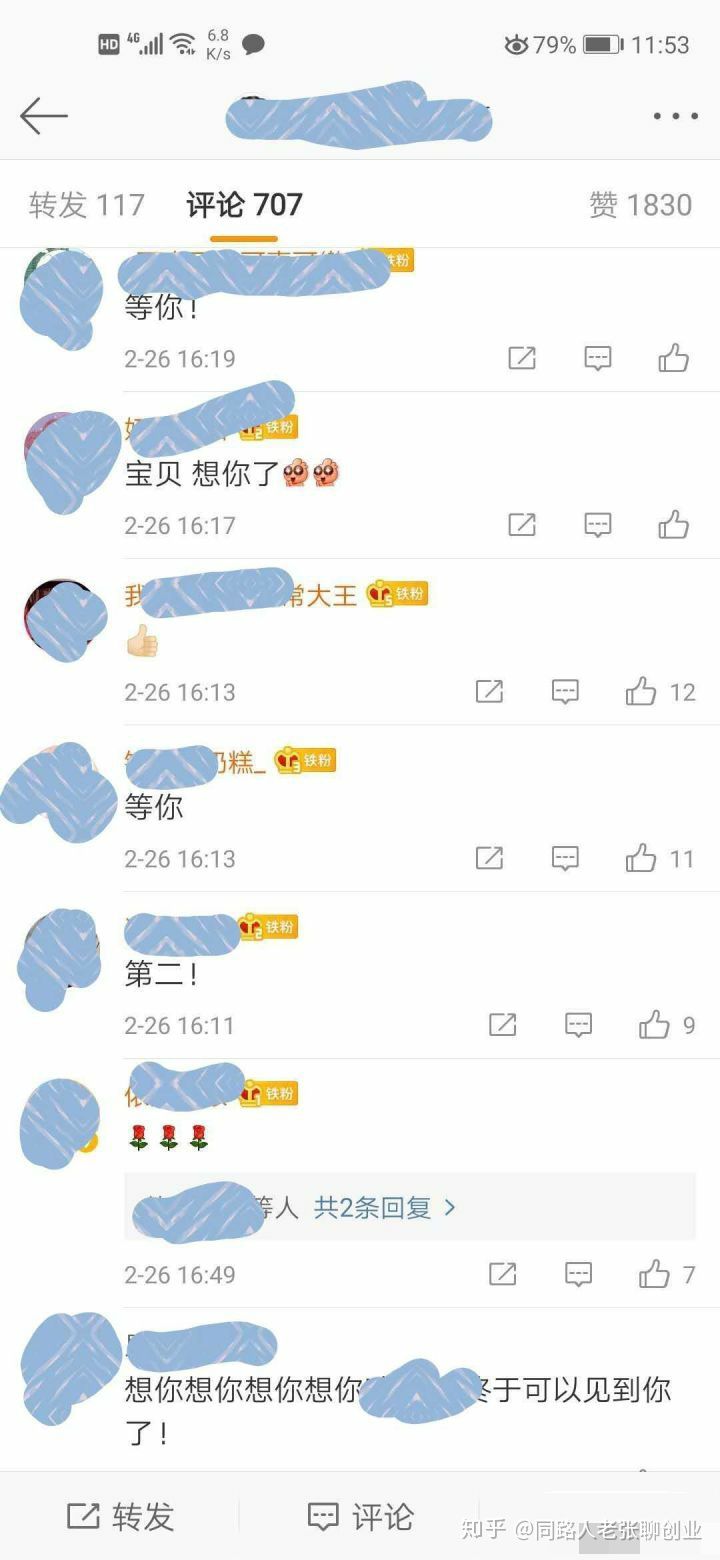Go back using the arrow icon
Screen dimensions: 720x1560
(44, 116)
